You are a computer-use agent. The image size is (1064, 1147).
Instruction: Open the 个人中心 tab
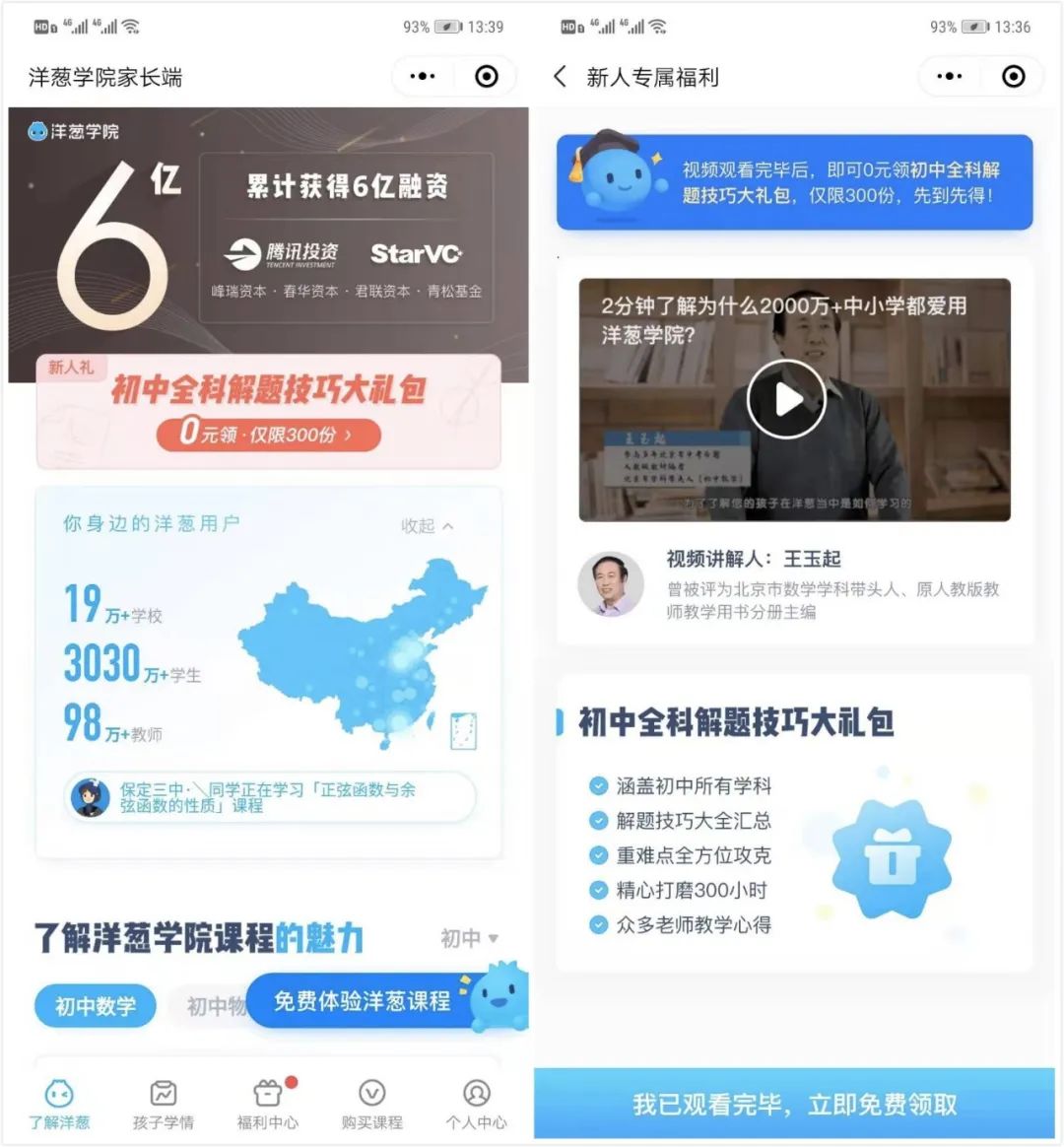click(476, 1104)
